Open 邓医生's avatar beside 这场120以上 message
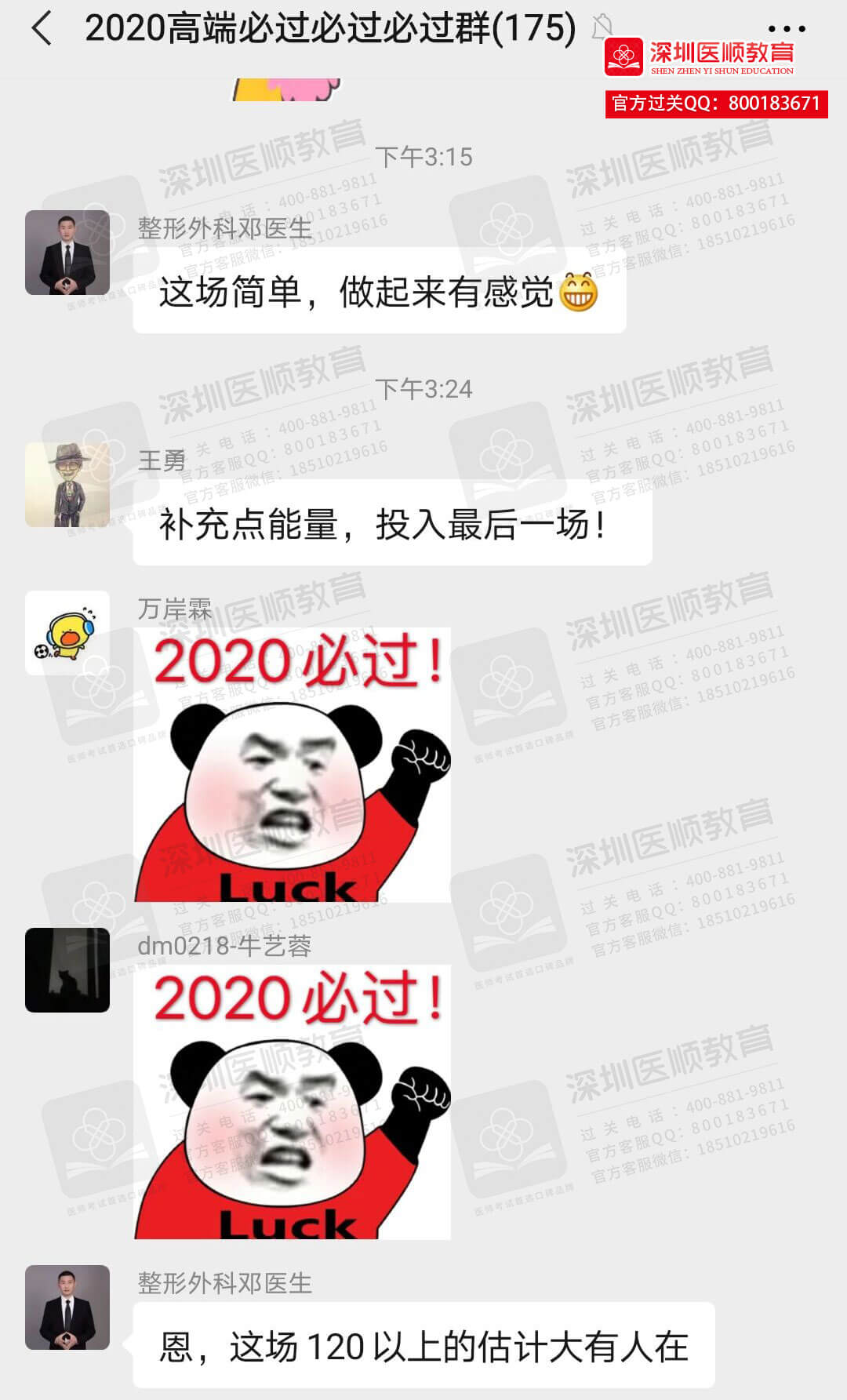Screen dimensions: 847x1400 67,1307
